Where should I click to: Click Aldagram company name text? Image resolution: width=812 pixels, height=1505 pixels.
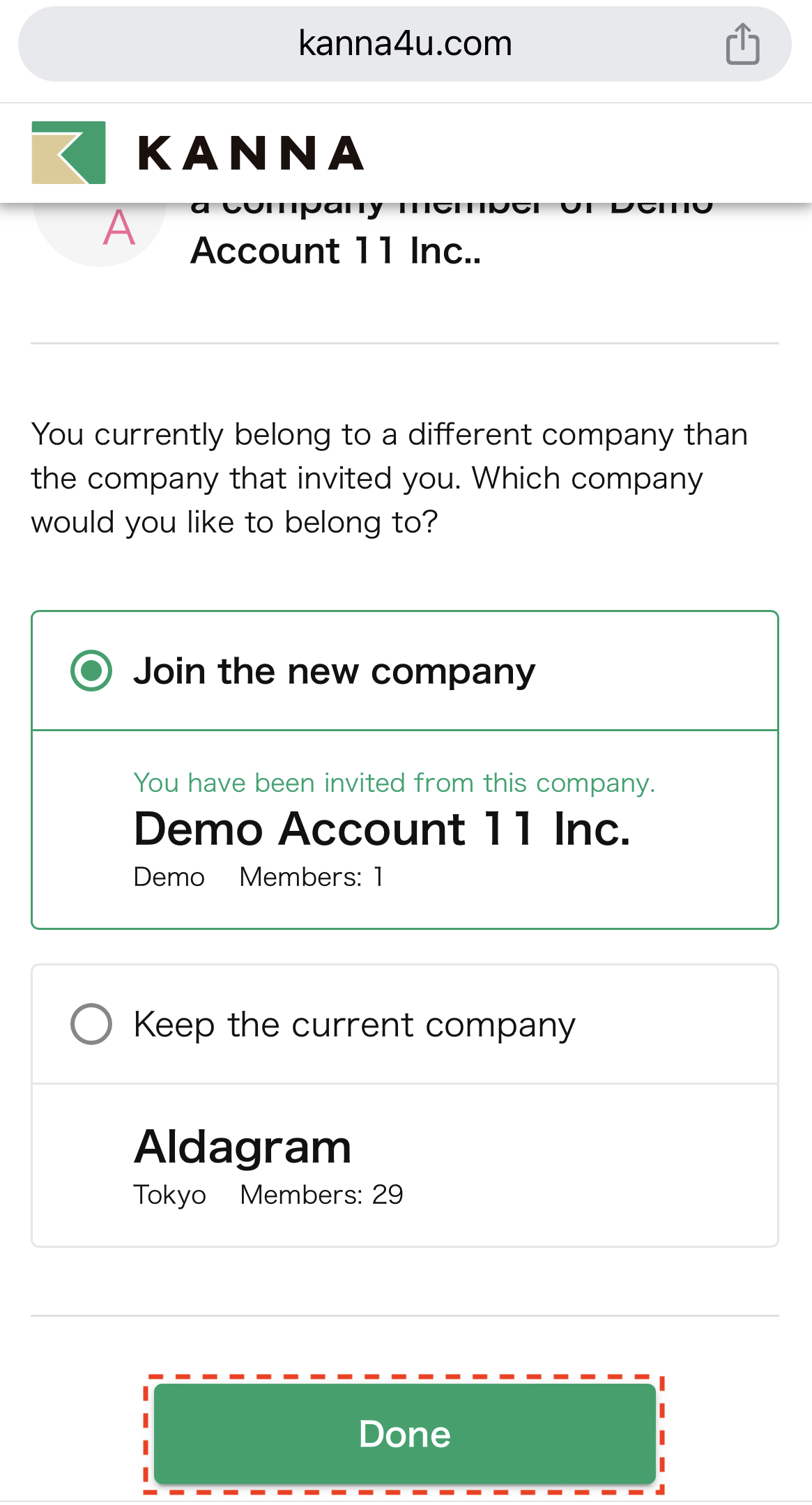(x=242, y=1145)
